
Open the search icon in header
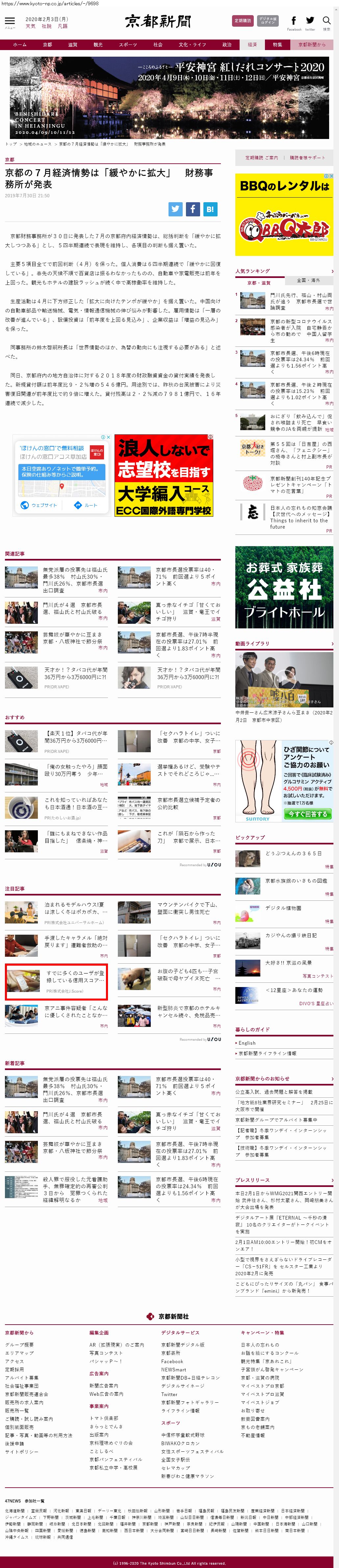(326, 22)
